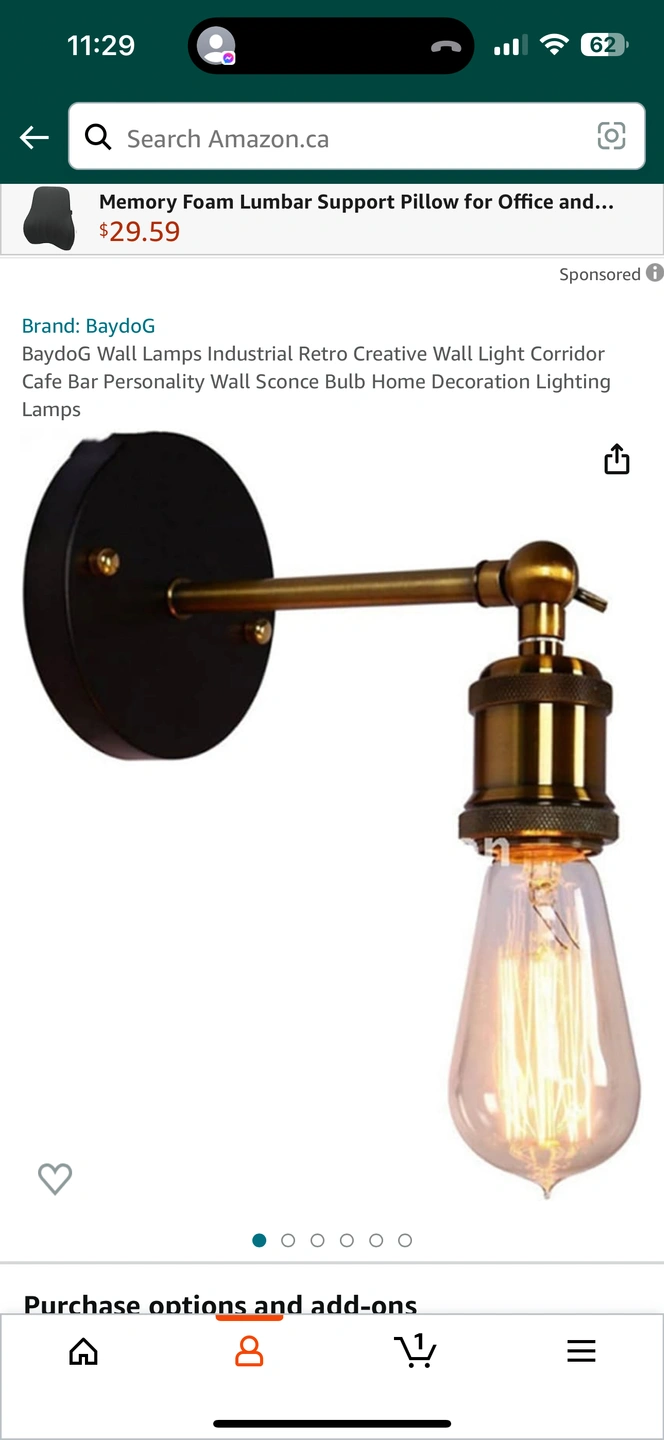Open the sponsored Lumbar Support Pillow ad
The height and width of the screenshot is (1440, 664).
332,218
